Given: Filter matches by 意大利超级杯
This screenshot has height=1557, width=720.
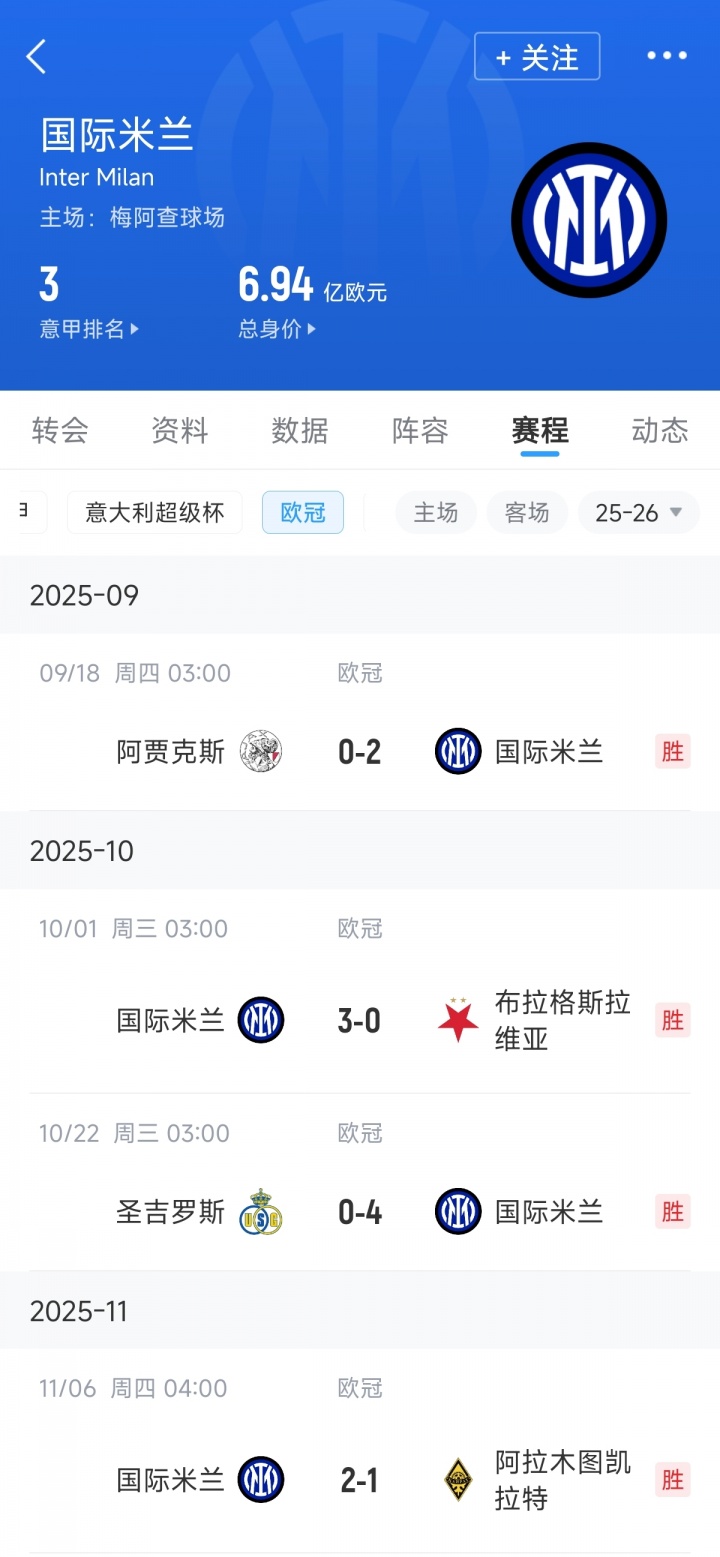Looking at the screenshot, I should pos(155,513).
